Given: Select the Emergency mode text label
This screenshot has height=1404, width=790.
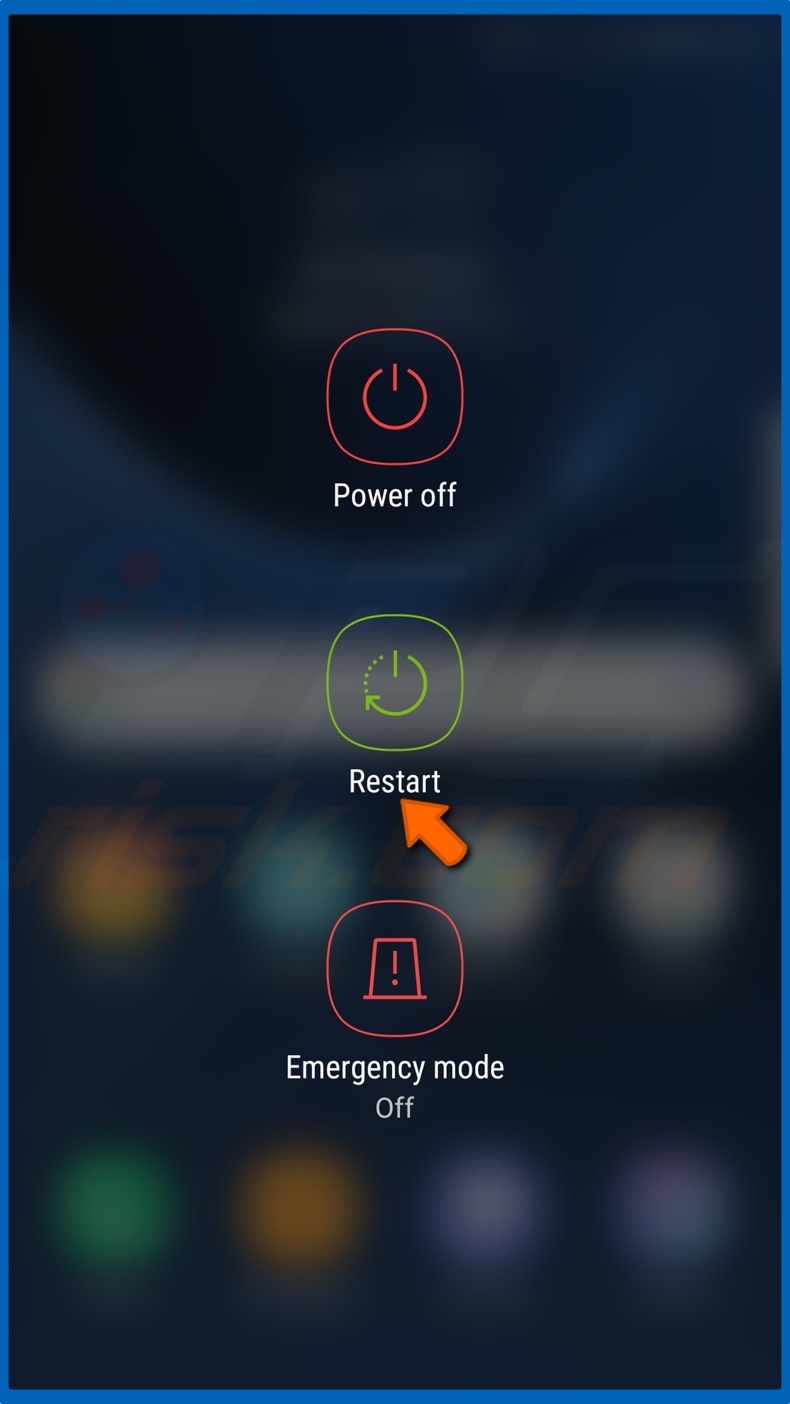Looking at the screenshot, I should (x=394, y=1067).
